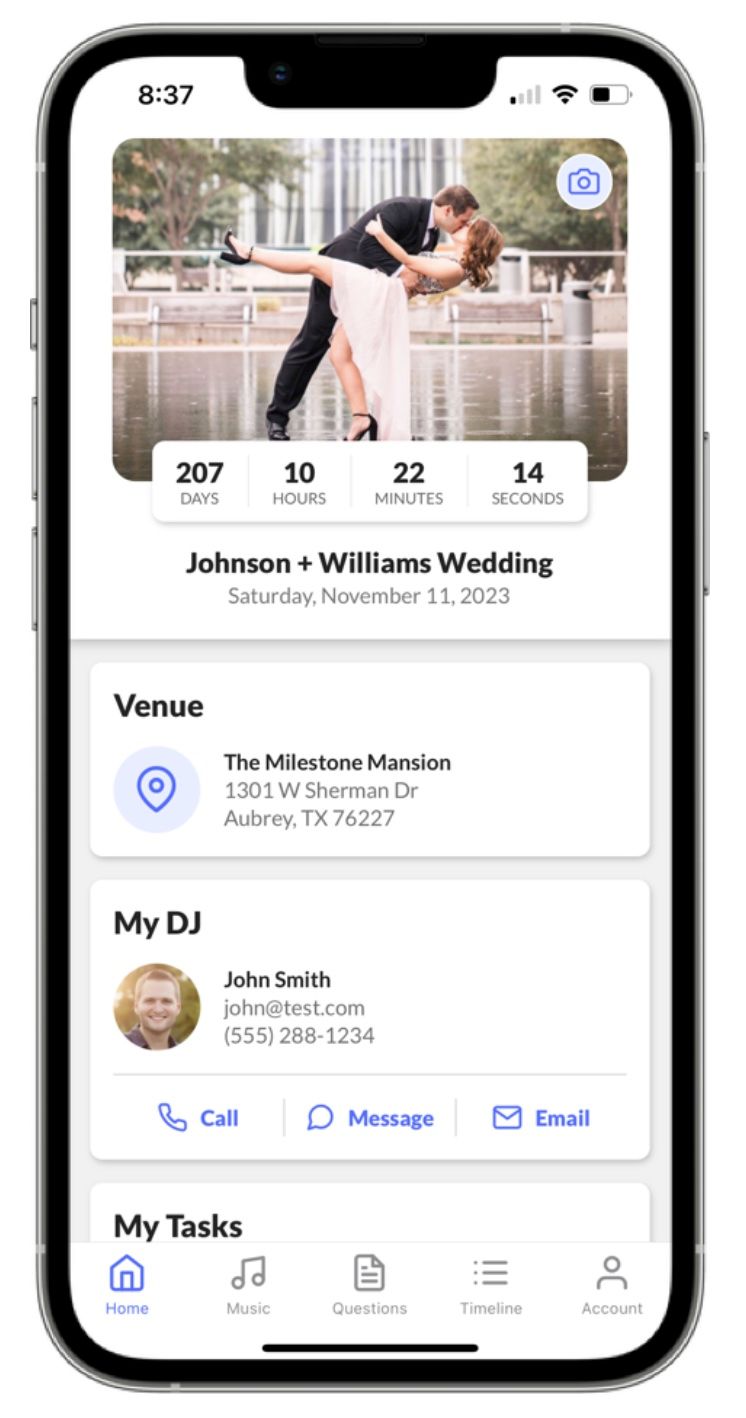Go to the Account tab
The image size is (746, 1418).
click(612, 1286)
